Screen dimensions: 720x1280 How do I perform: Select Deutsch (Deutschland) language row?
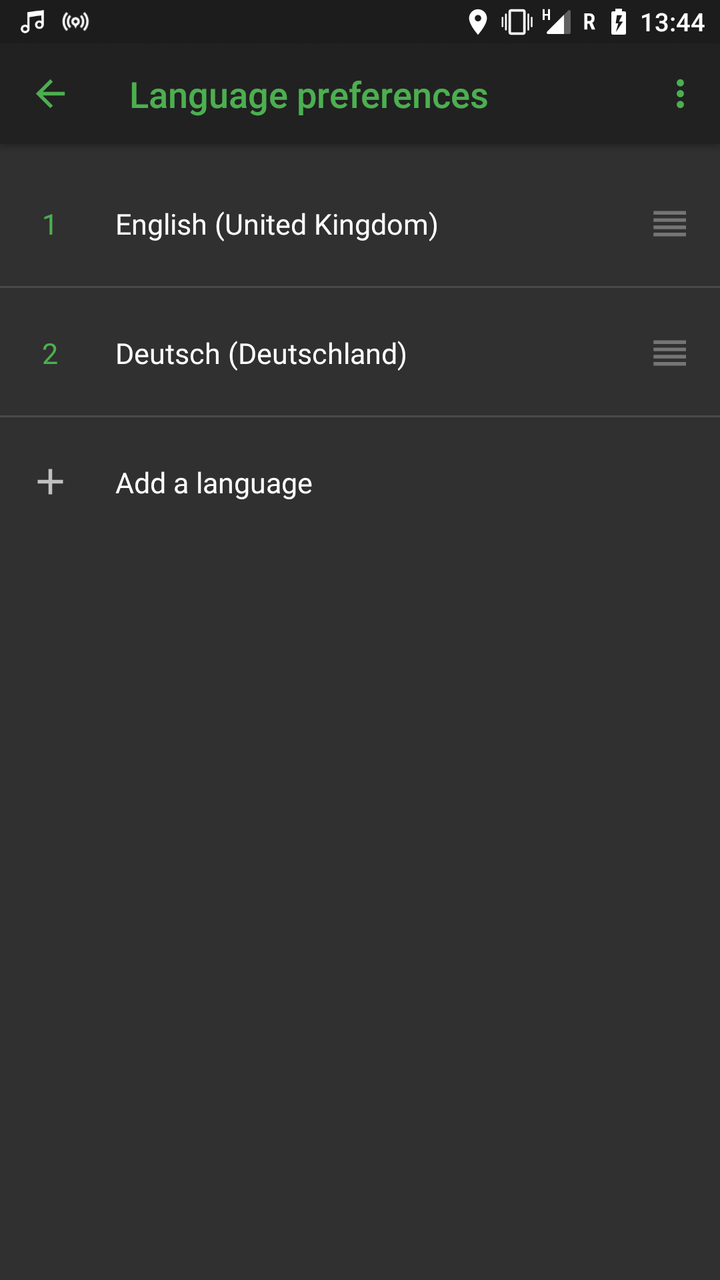261,354
